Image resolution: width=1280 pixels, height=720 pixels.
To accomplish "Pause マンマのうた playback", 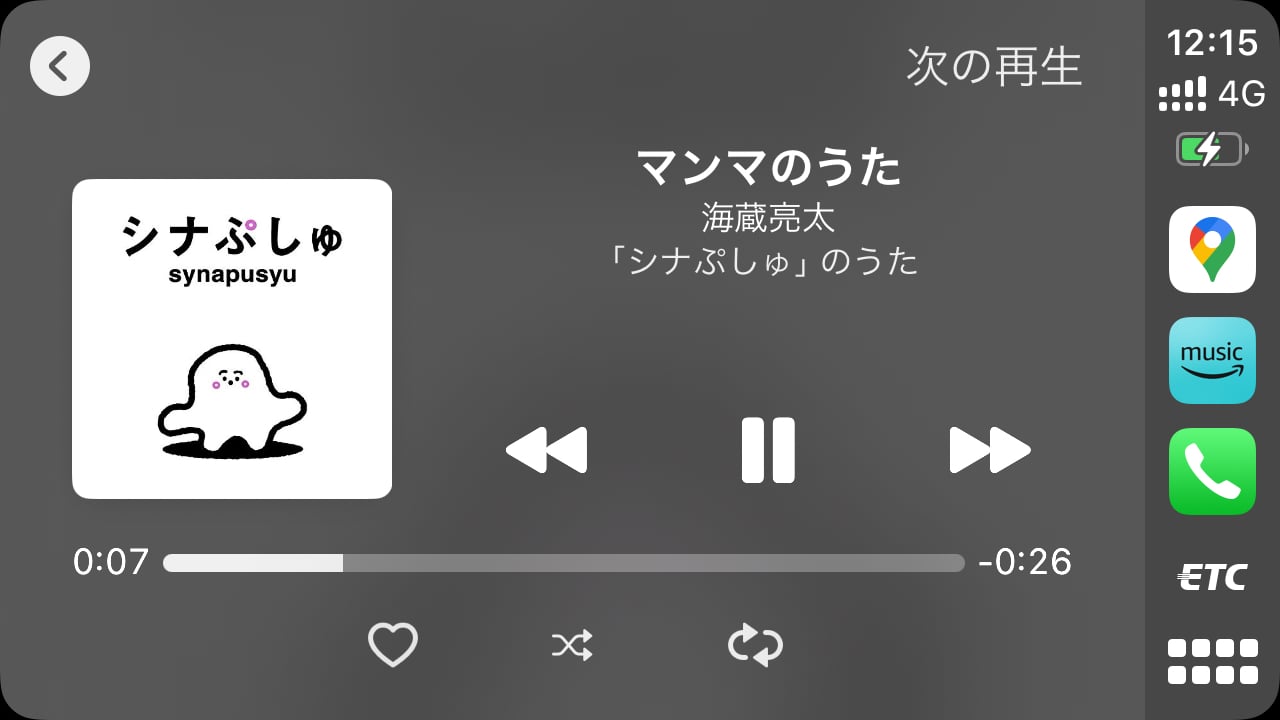I will coord(768,451).
